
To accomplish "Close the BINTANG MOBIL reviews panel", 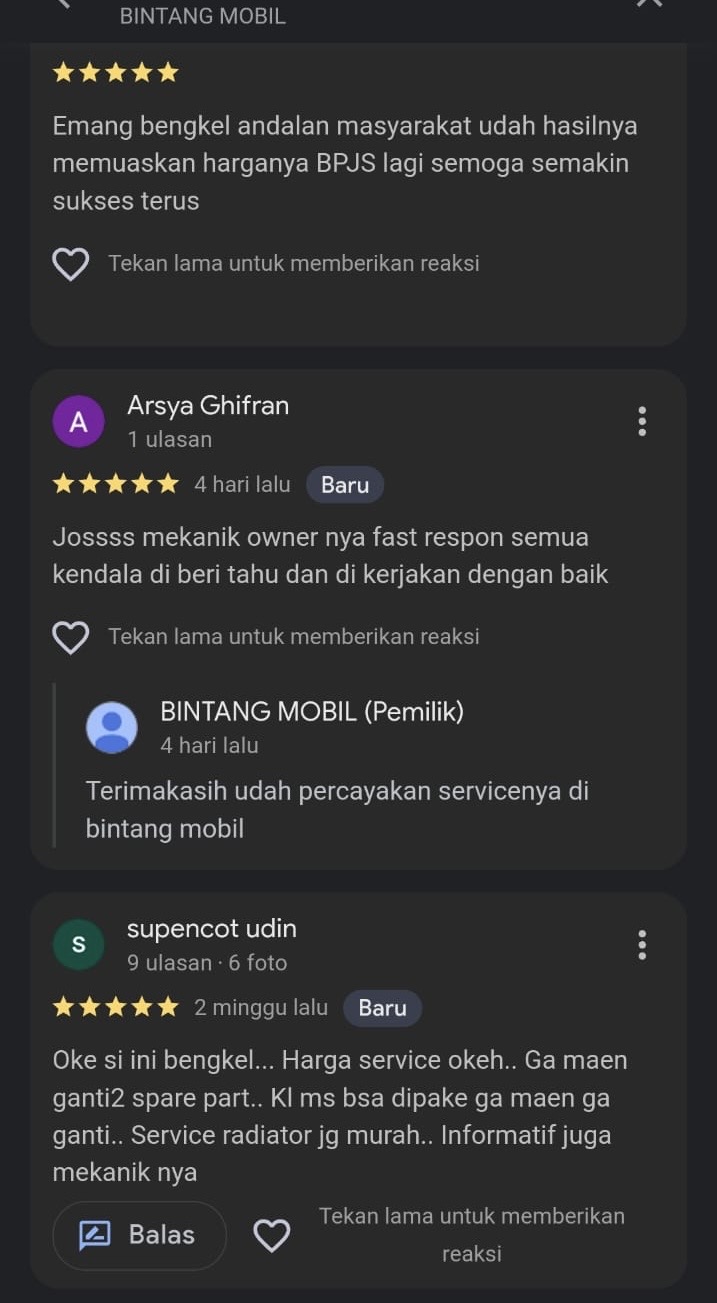I will click(x=649, y=4).
